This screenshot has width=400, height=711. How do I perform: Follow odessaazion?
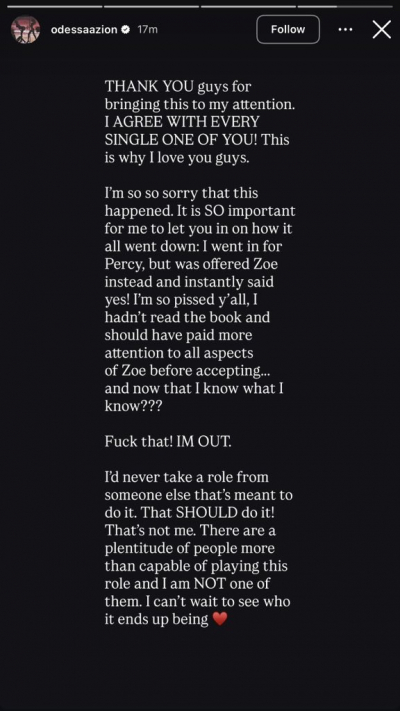(288, 29)
